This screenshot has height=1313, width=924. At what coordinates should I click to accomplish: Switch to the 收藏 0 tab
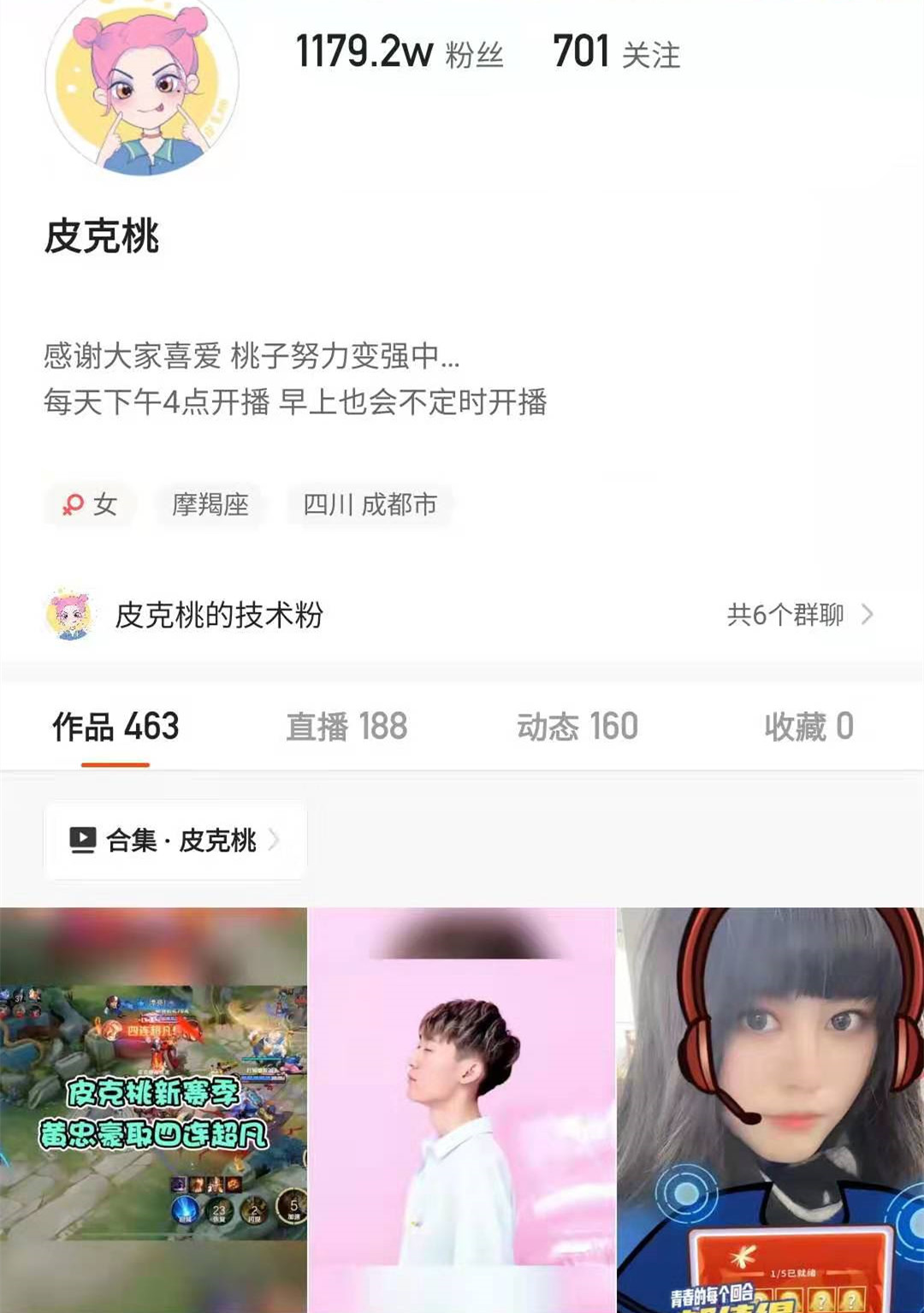pyautogui.click(x=808, y=727)
